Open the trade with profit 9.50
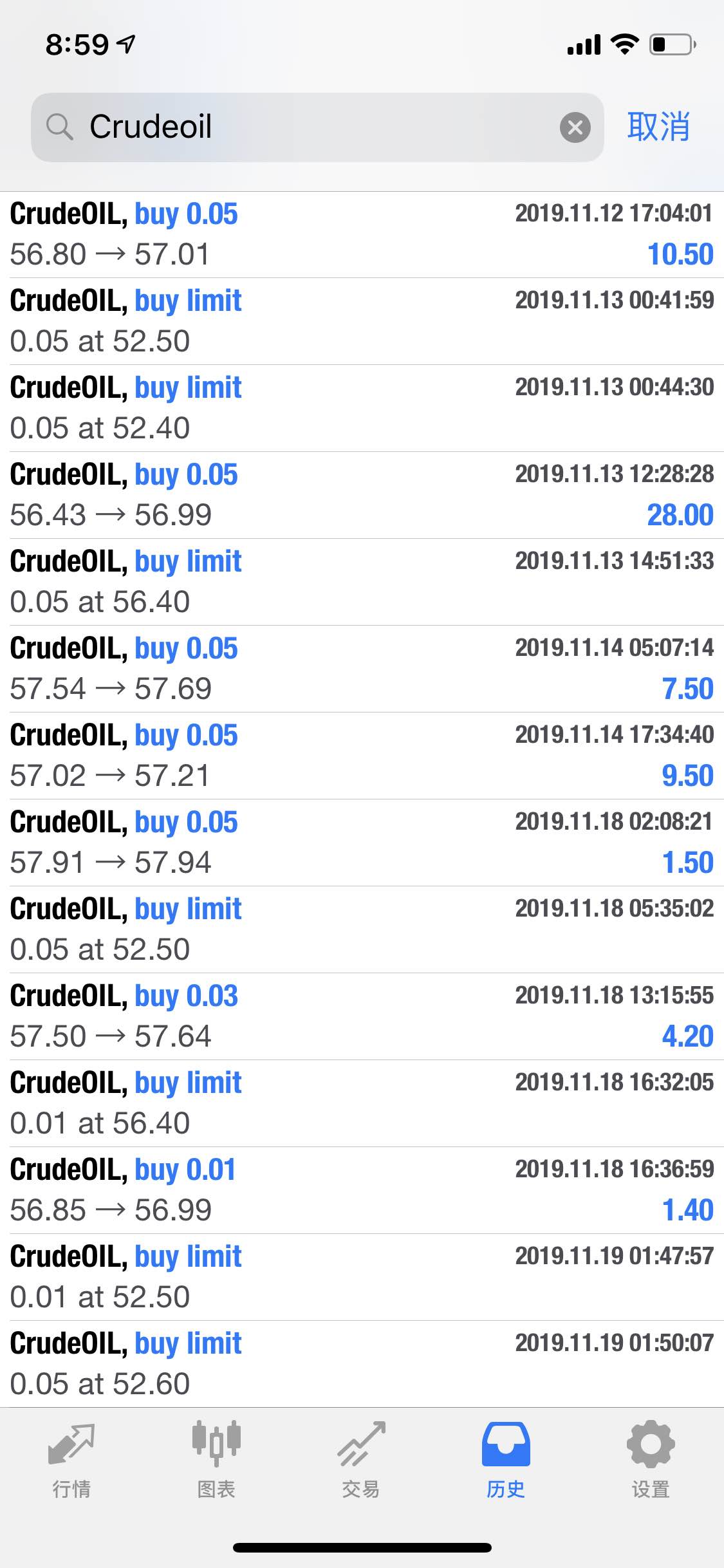The width and height of the screenshot is (724, 1568). point(362,756)
